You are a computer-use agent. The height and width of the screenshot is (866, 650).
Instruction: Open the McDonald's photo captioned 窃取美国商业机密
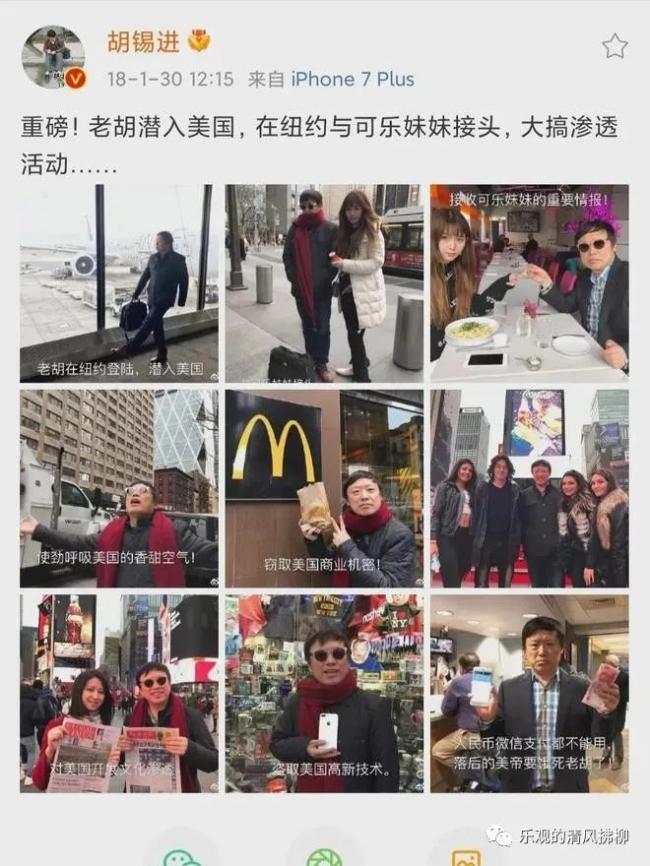(324, 488)
